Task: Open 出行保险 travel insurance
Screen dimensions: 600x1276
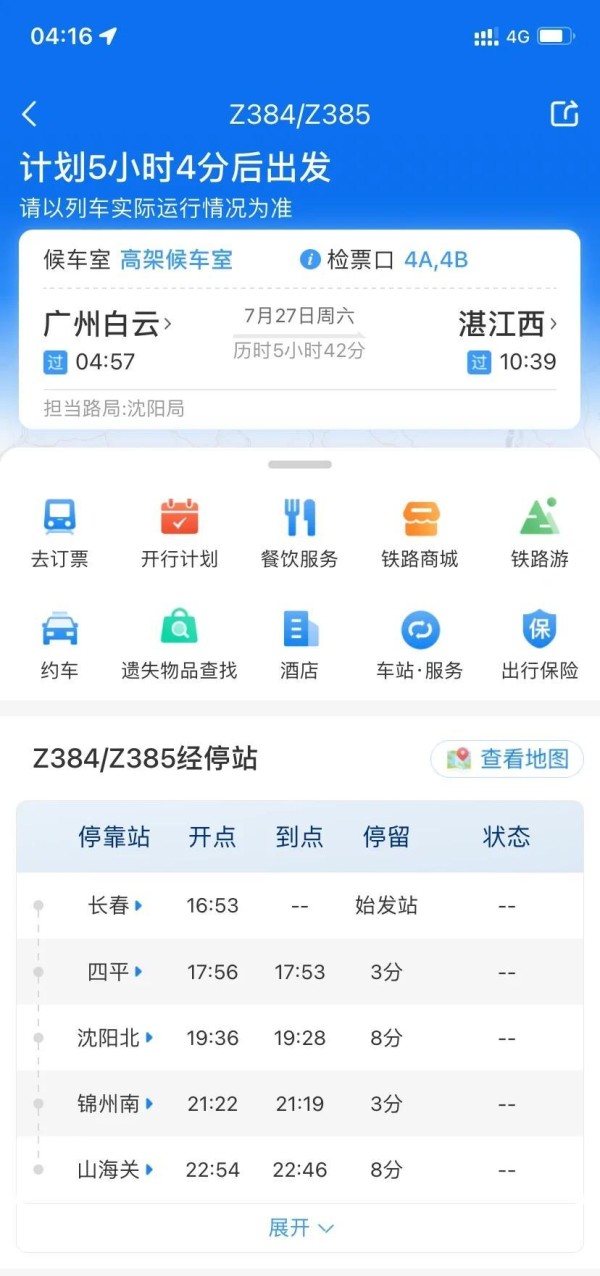Action: (540, 646)
